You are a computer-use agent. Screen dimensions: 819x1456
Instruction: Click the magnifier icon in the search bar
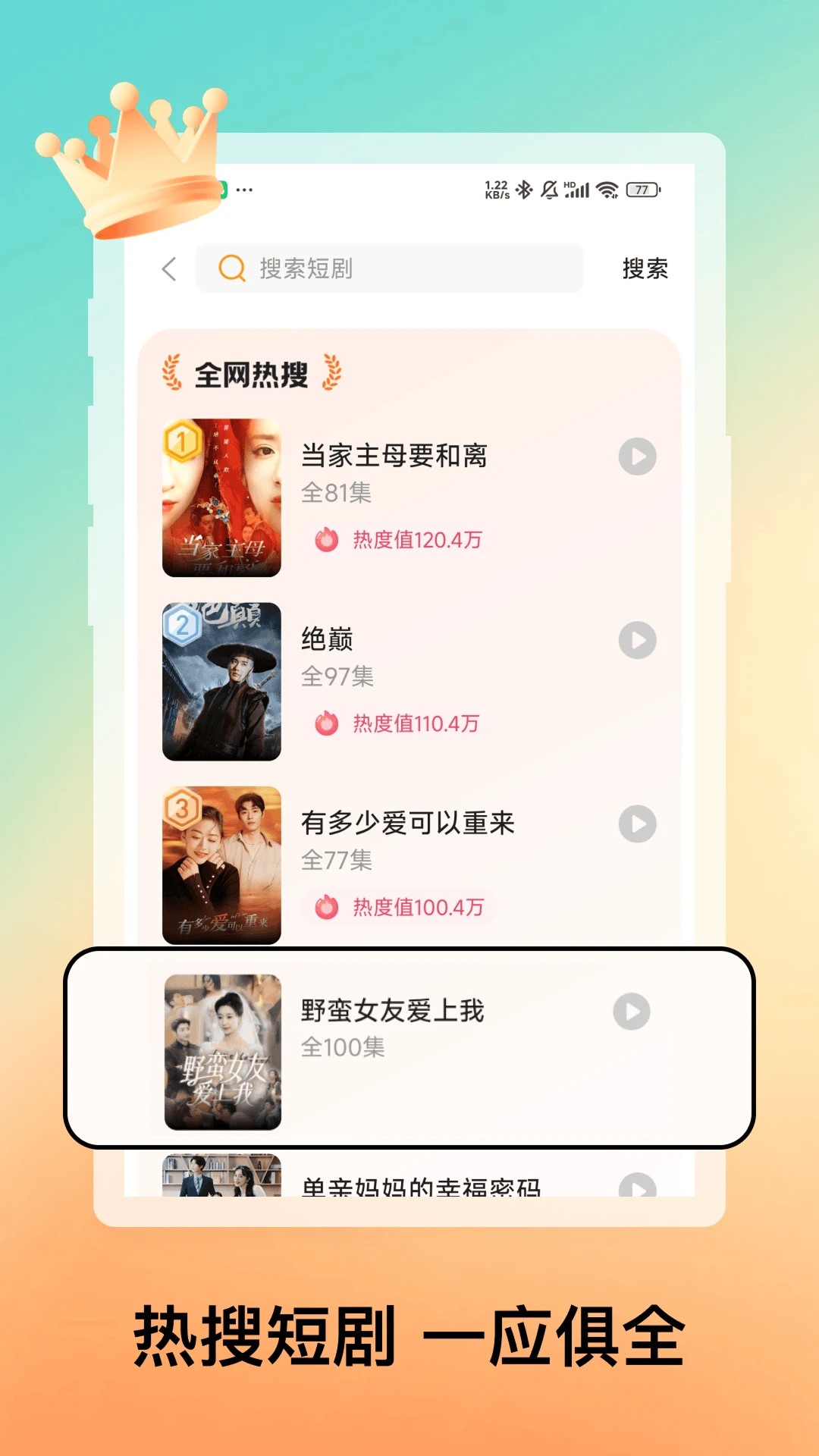click(x=232, y=269)
